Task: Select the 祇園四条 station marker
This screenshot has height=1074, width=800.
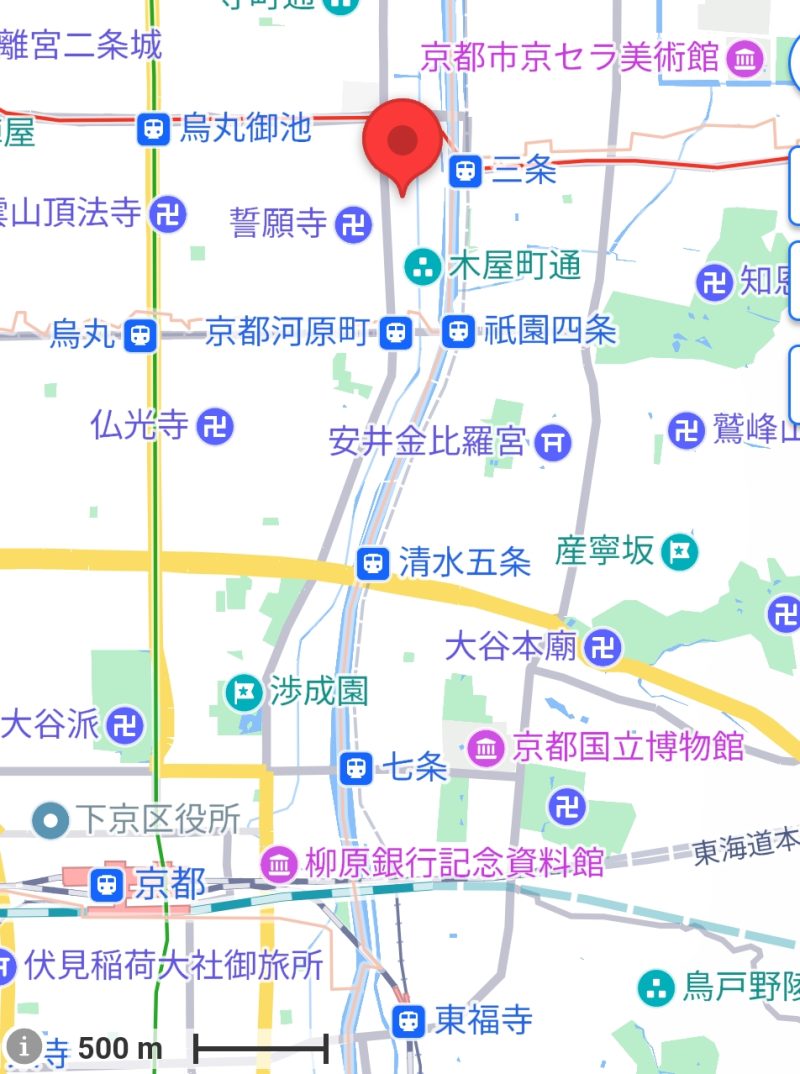Action: 458,329
